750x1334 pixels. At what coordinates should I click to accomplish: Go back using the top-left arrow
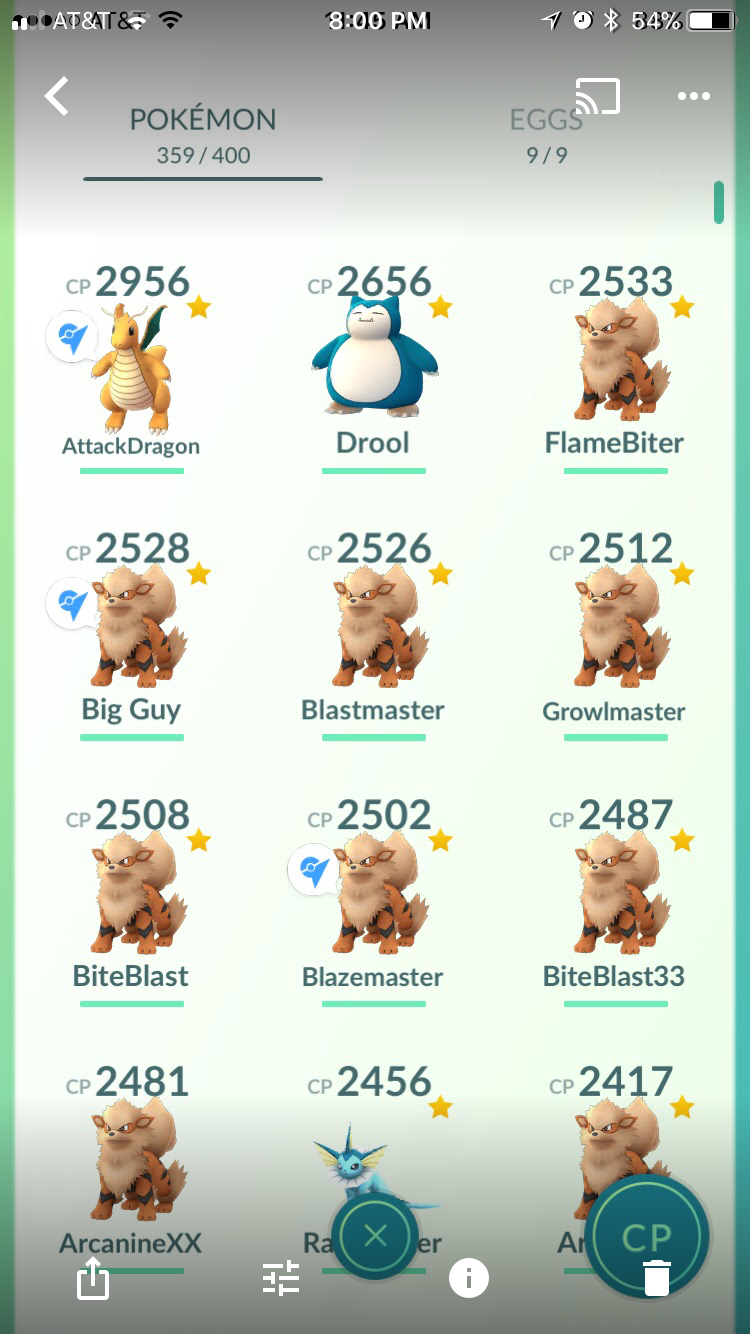(x=57, y=96)
